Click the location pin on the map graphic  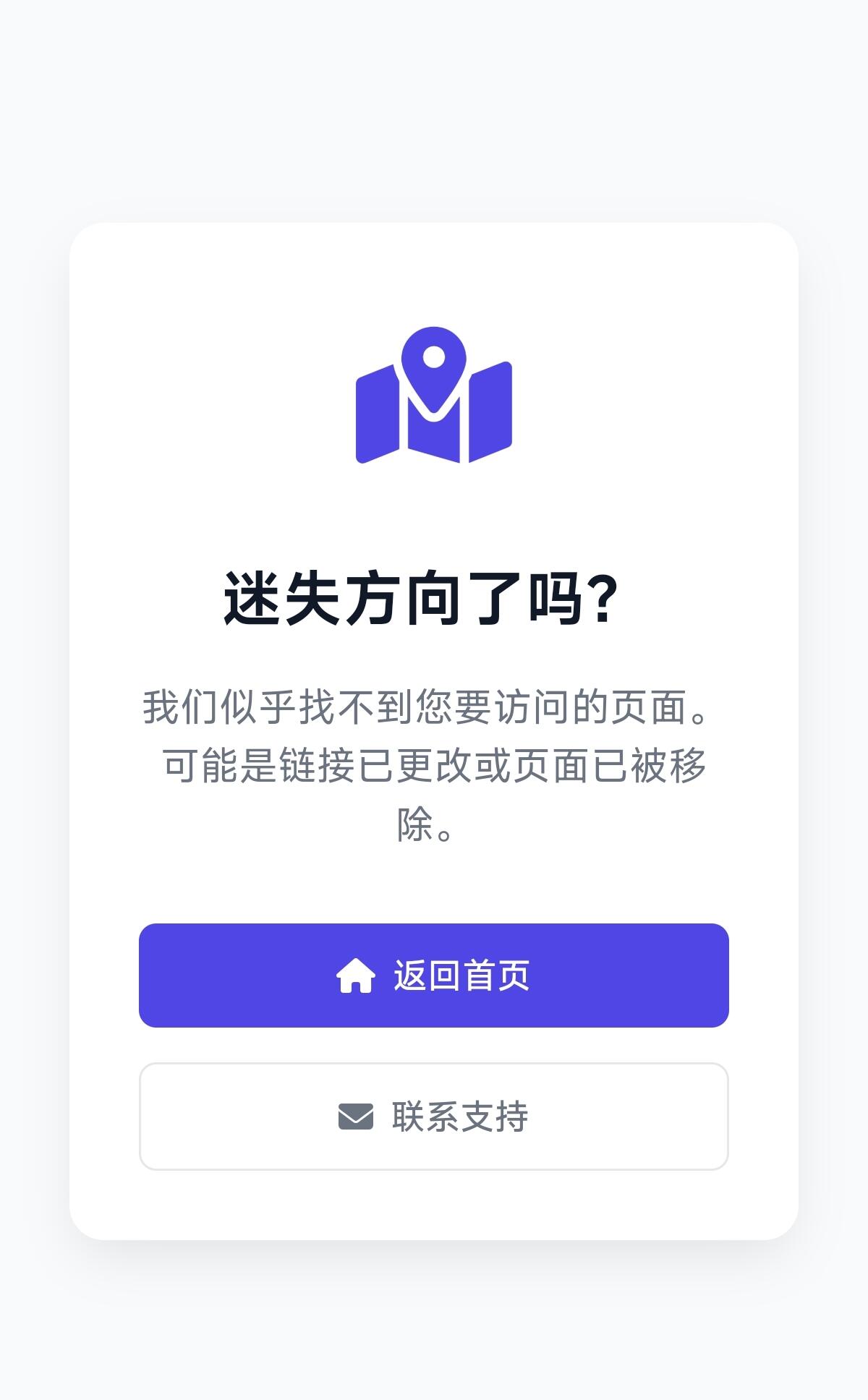point(434,369)
